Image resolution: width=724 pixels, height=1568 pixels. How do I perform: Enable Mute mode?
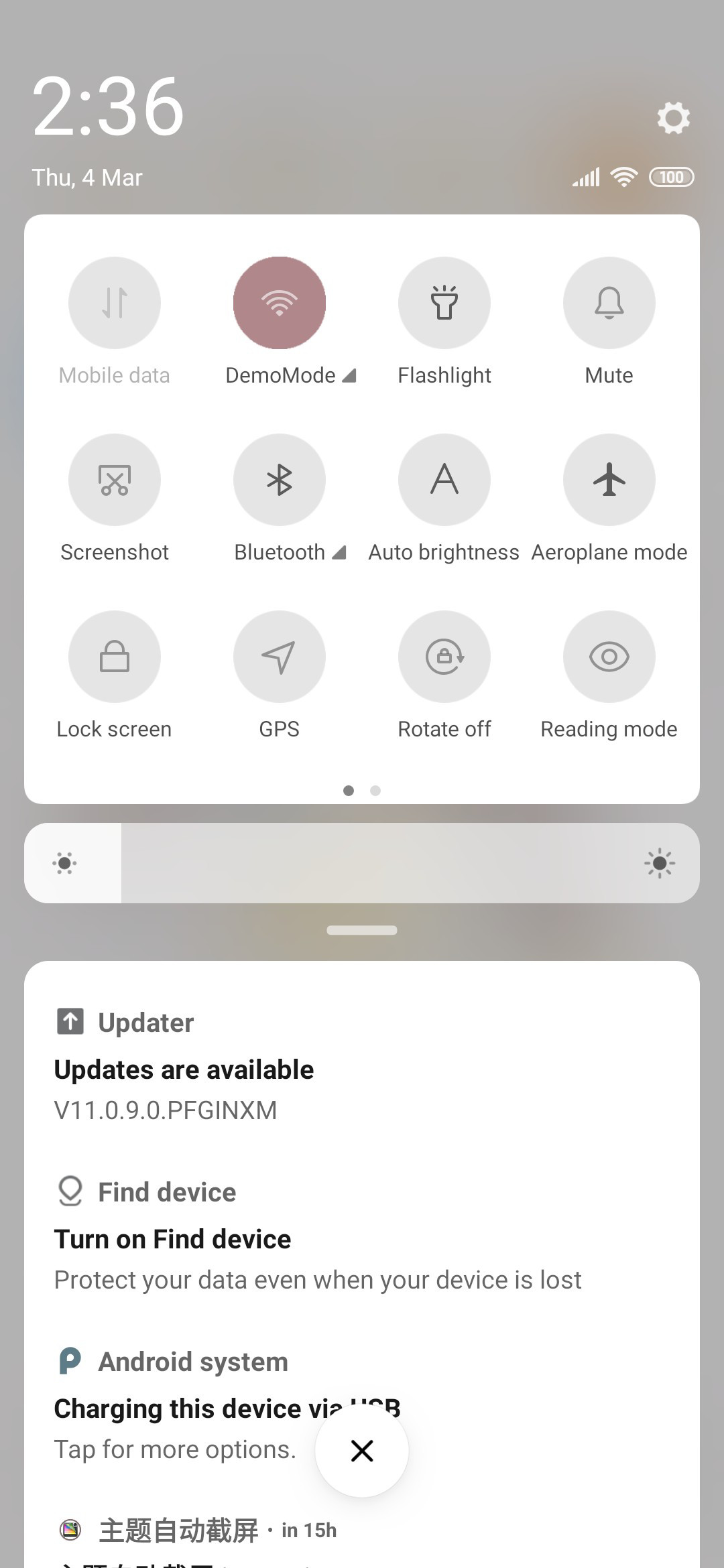tap(609, 303)
